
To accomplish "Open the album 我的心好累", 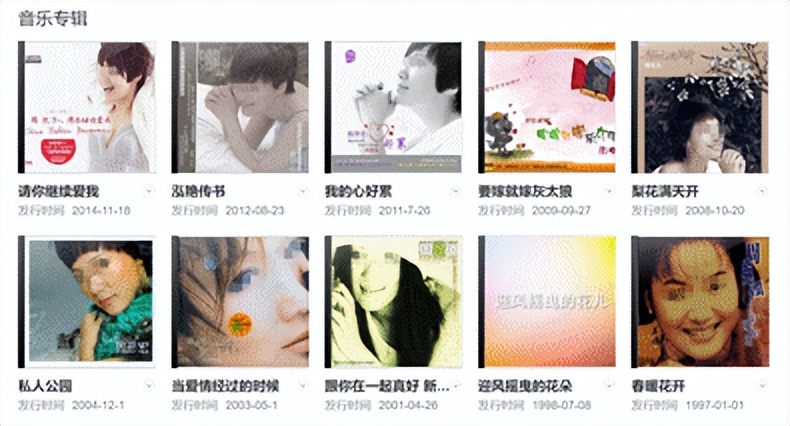I will (393, 107).
